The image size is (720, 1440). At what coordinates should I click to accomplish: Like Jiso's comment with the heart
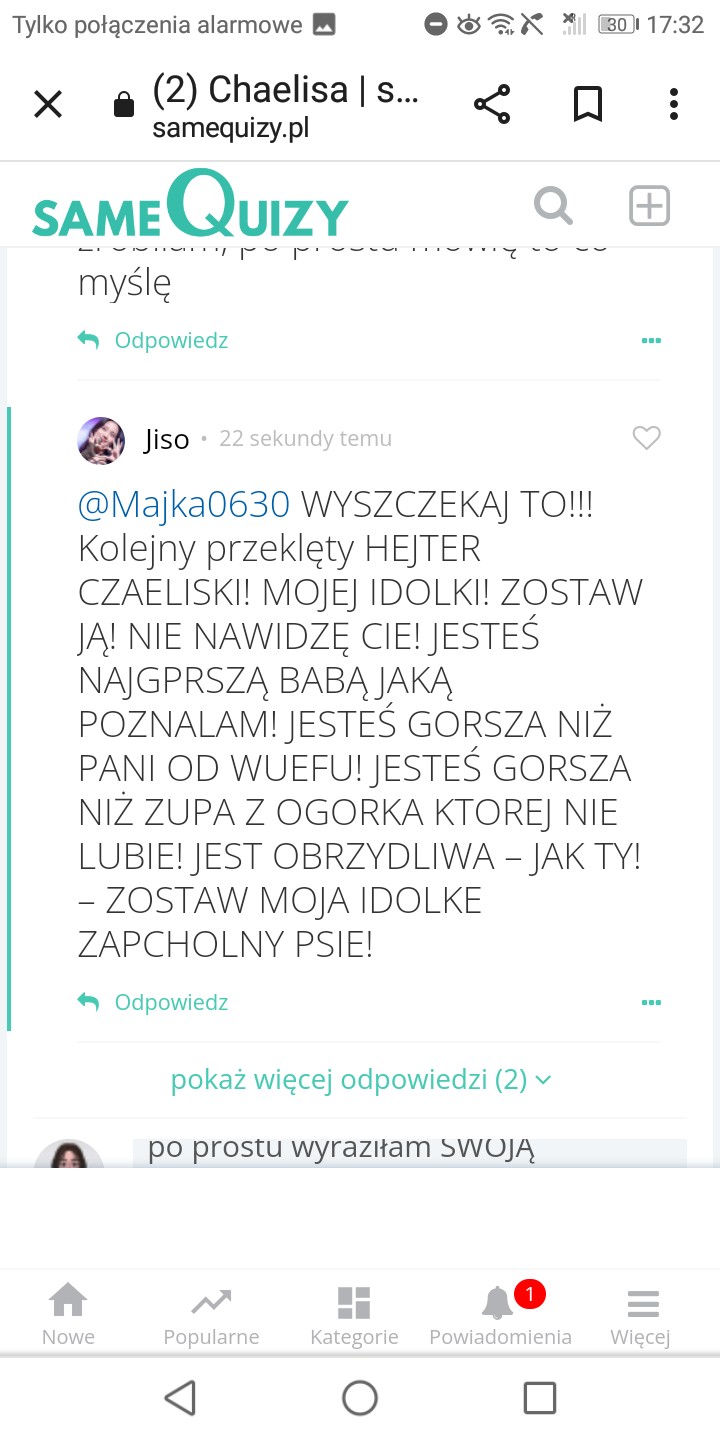pos(647,438)
